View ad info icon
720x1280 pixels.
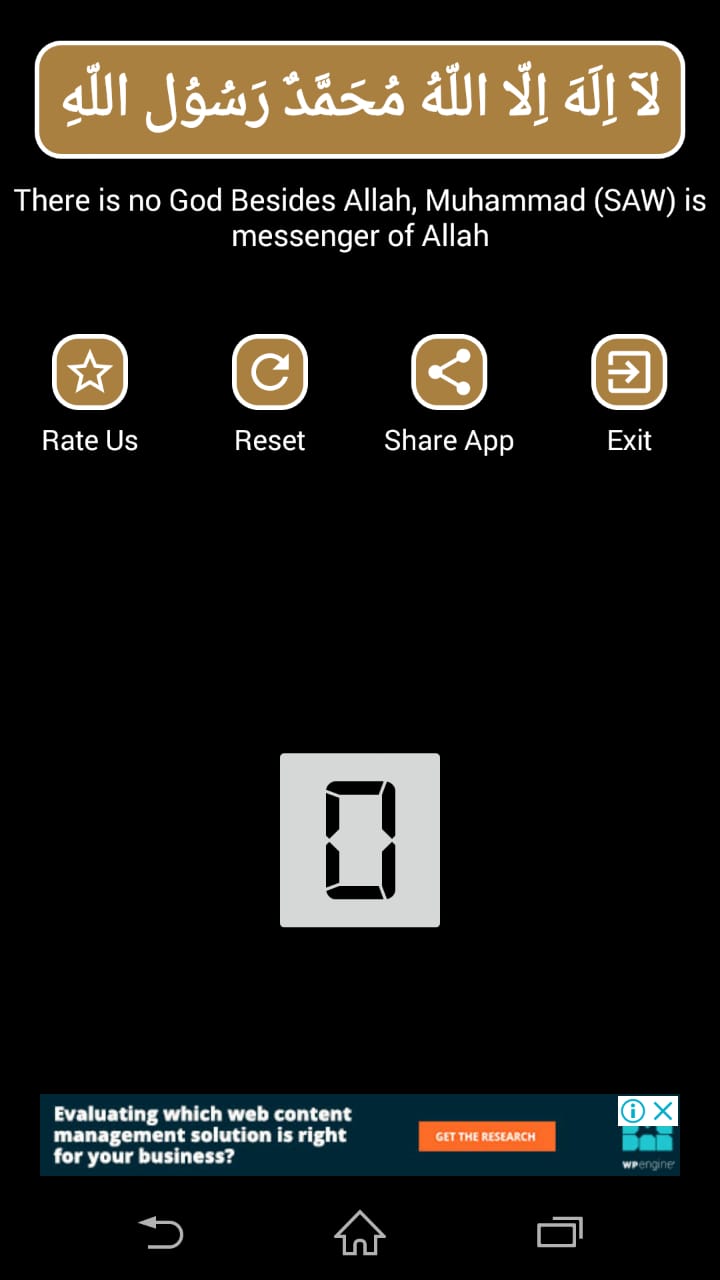point(632,1111)
